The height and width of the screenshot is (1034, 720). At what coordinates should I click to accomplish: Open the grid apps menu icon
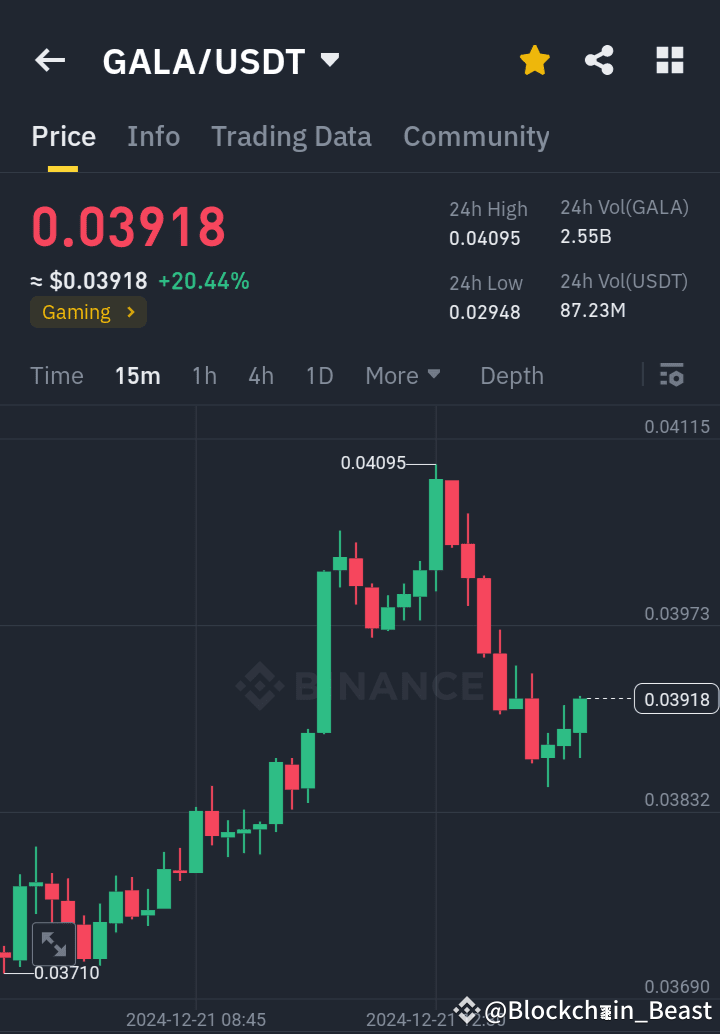click(669, 60)
